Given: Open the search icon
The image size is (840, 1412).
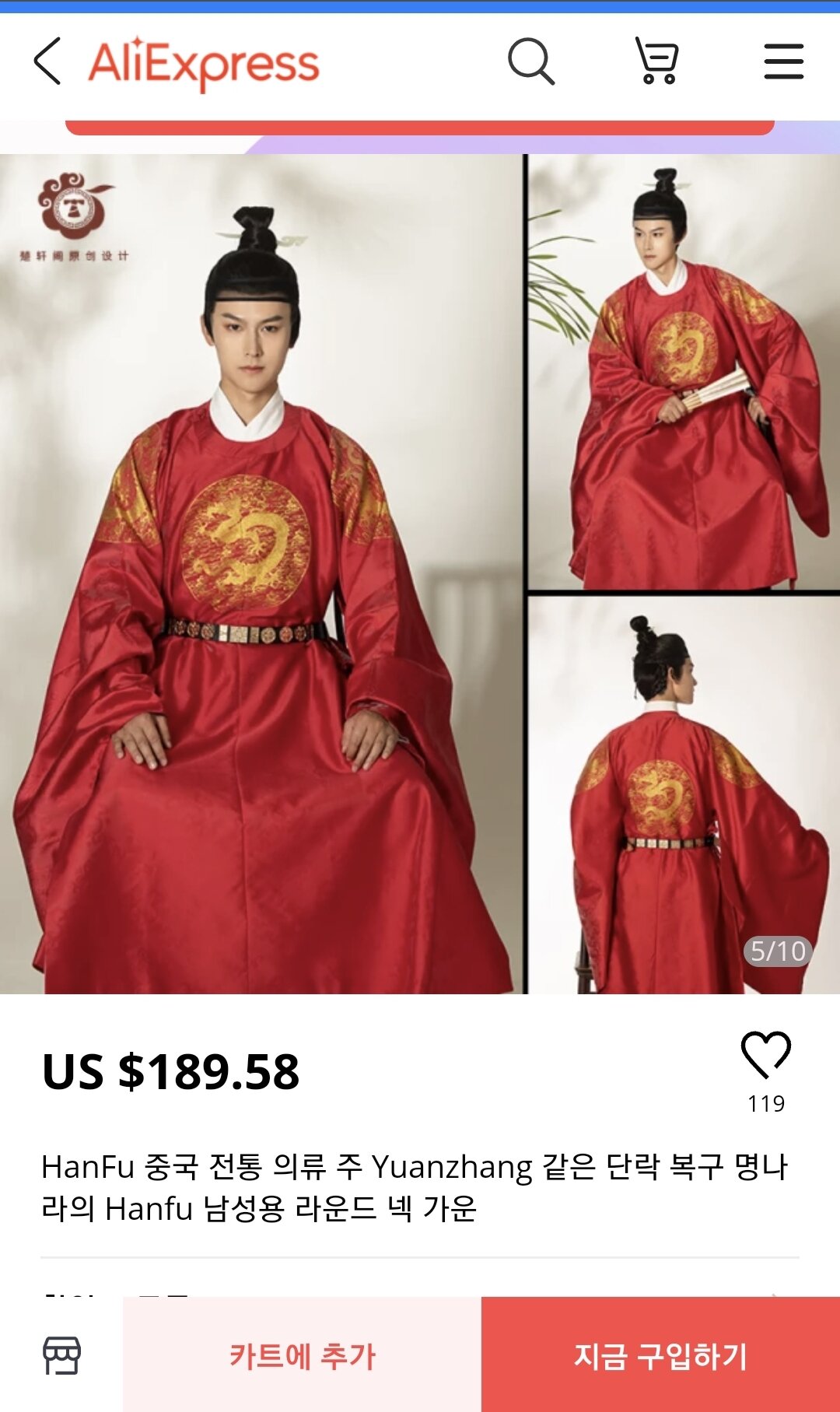Looking at the screenshot, I should [x=530, y=61].
